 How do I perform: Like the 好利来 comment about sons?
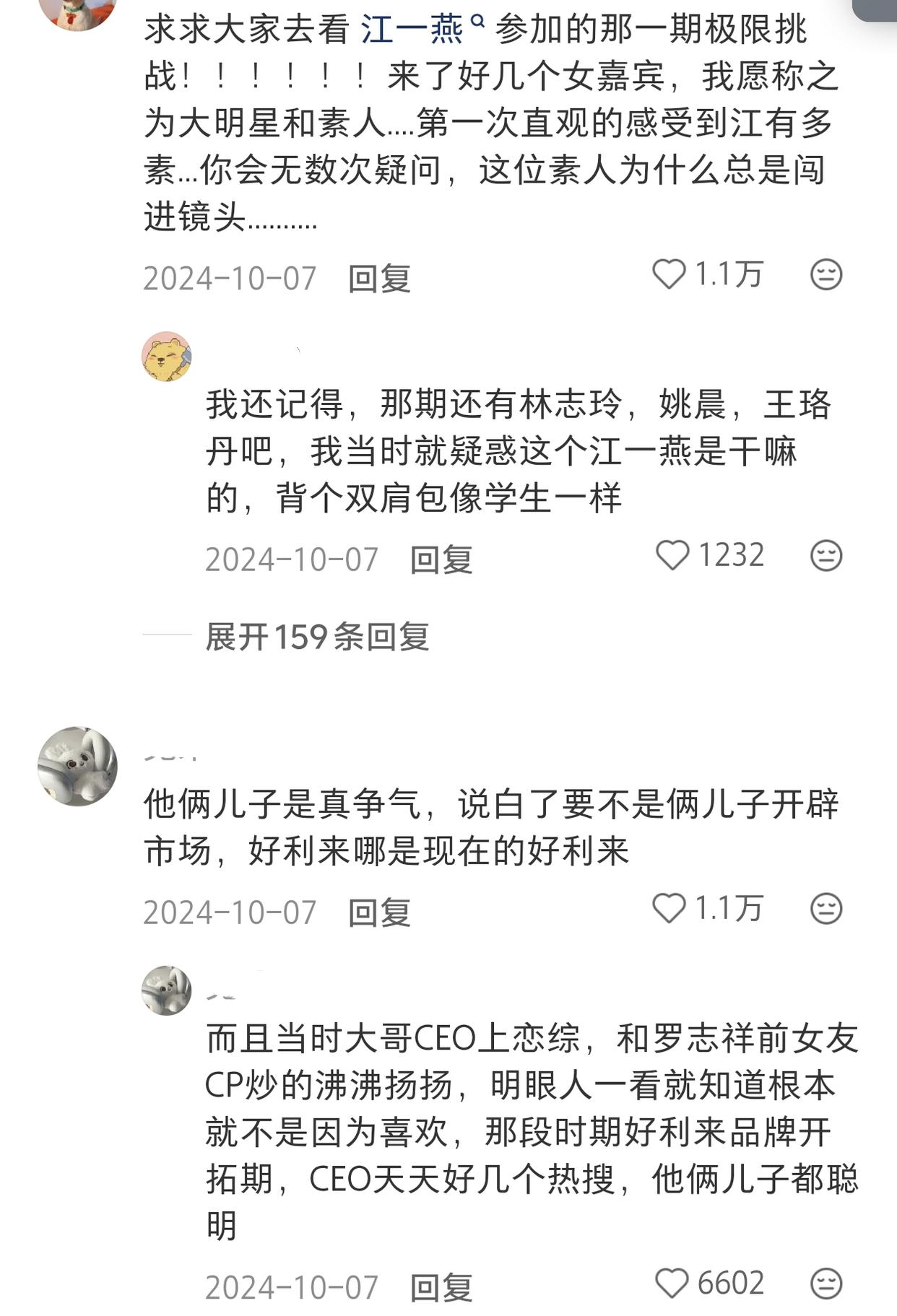pos(669,909)
